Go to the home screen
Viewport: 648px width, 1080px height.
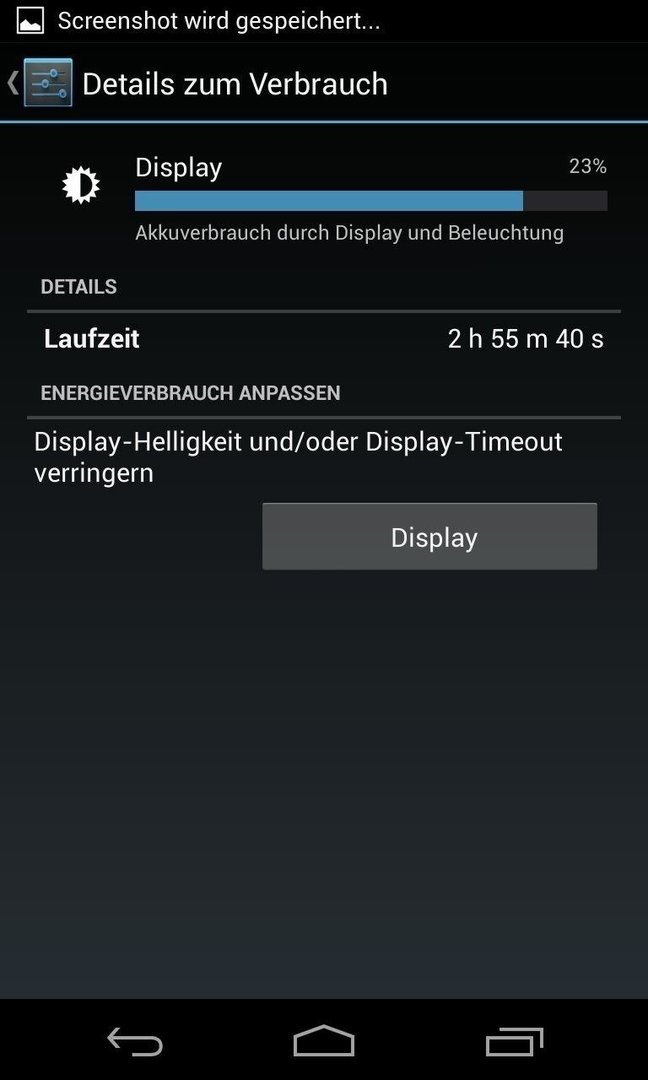tap(324, 1041)
